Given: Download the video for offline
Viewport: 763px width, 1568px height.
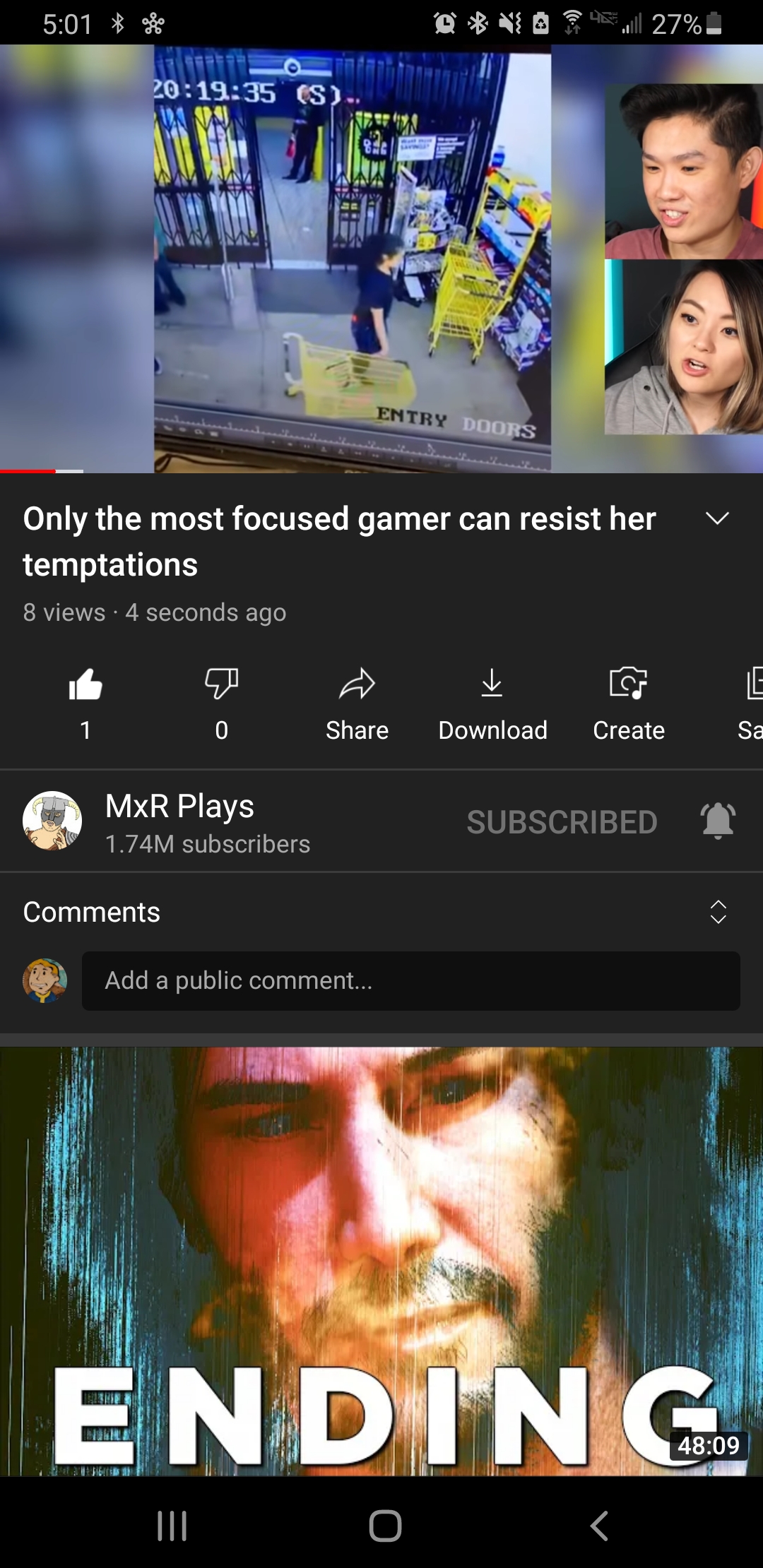Looking at the screenshot, I should (x=492, y=701).
